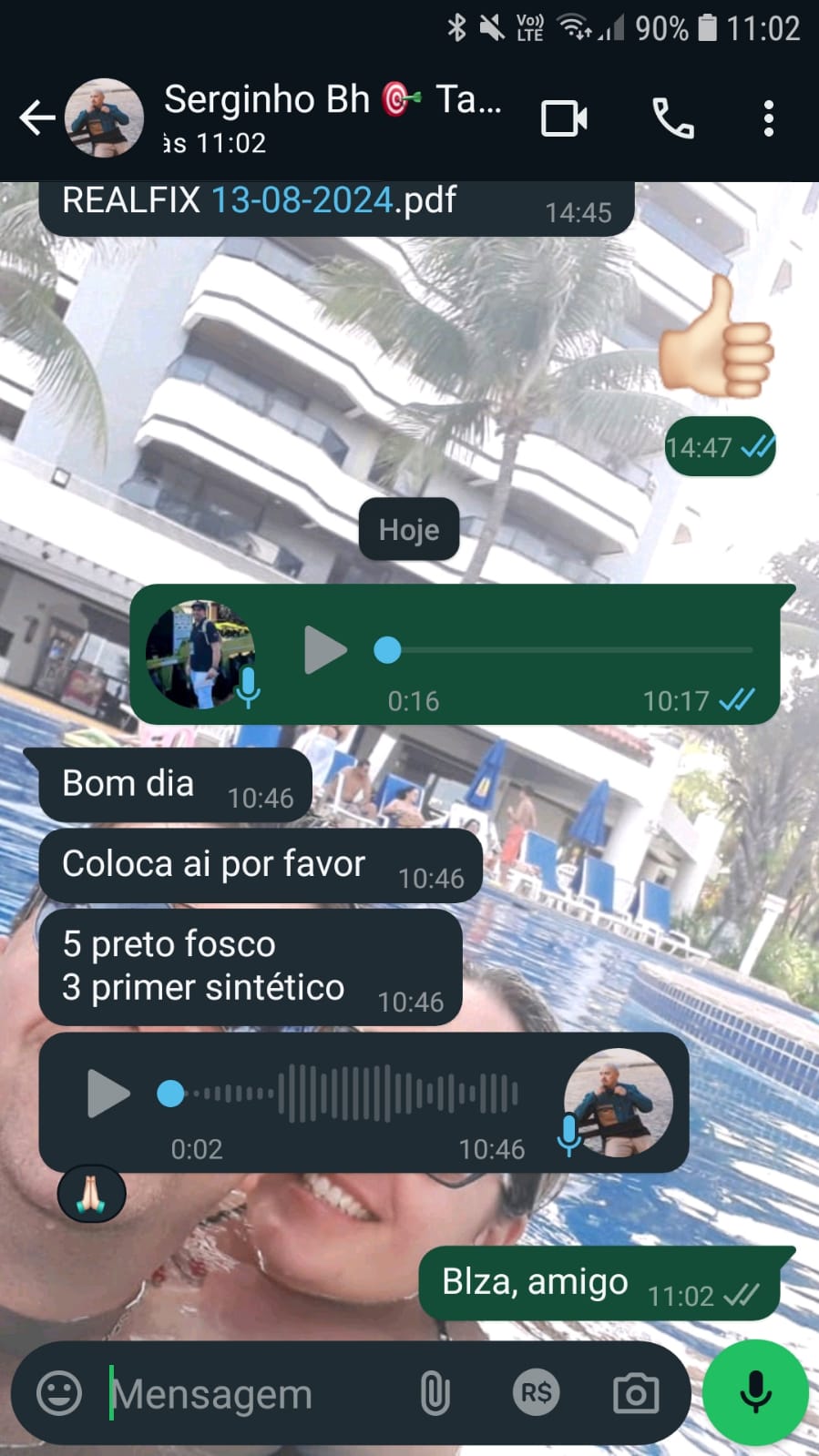This screenshot has height=1456, width=819.
Task: Open the camera to send a photo
Action: click(636, 1393)
